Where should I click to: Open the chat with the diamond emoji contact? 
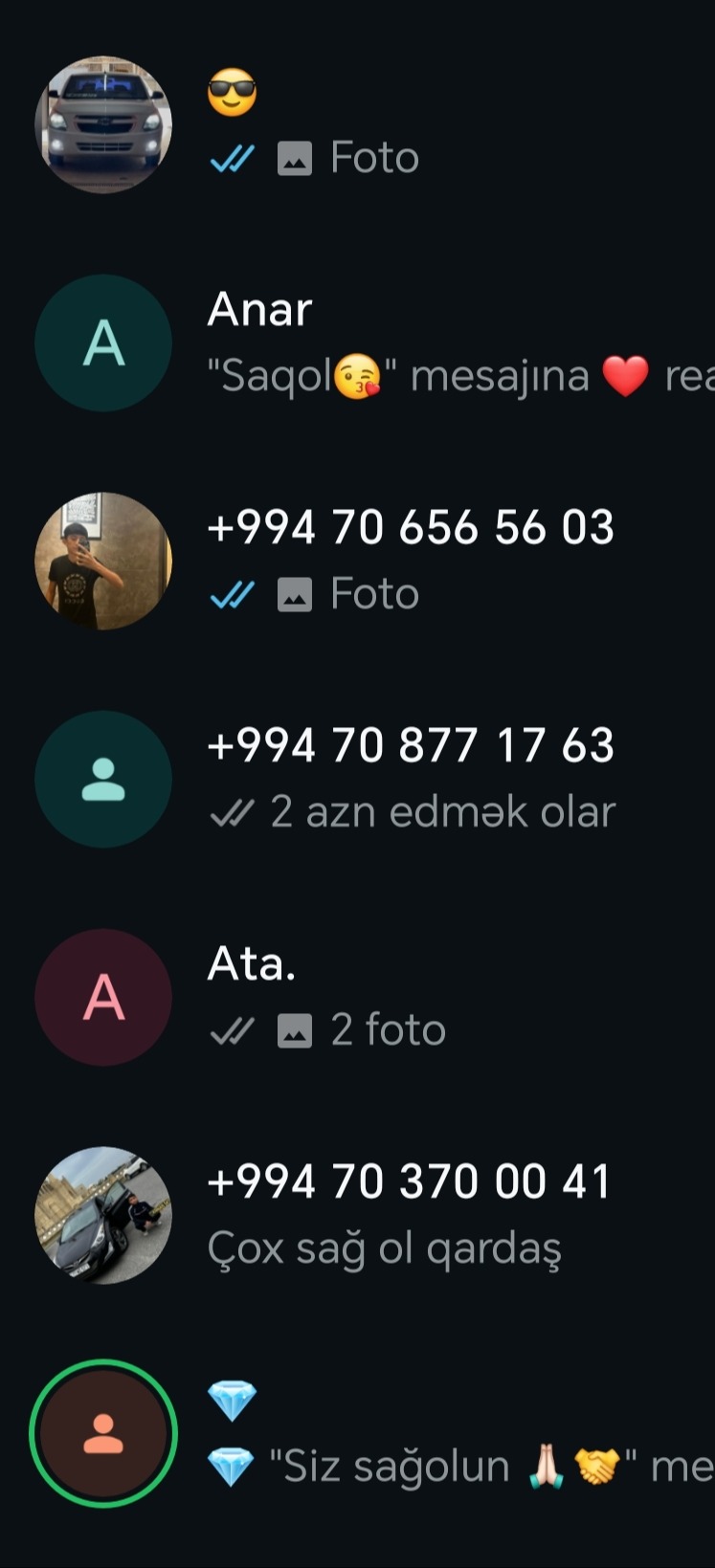(x=431, y=1433)
